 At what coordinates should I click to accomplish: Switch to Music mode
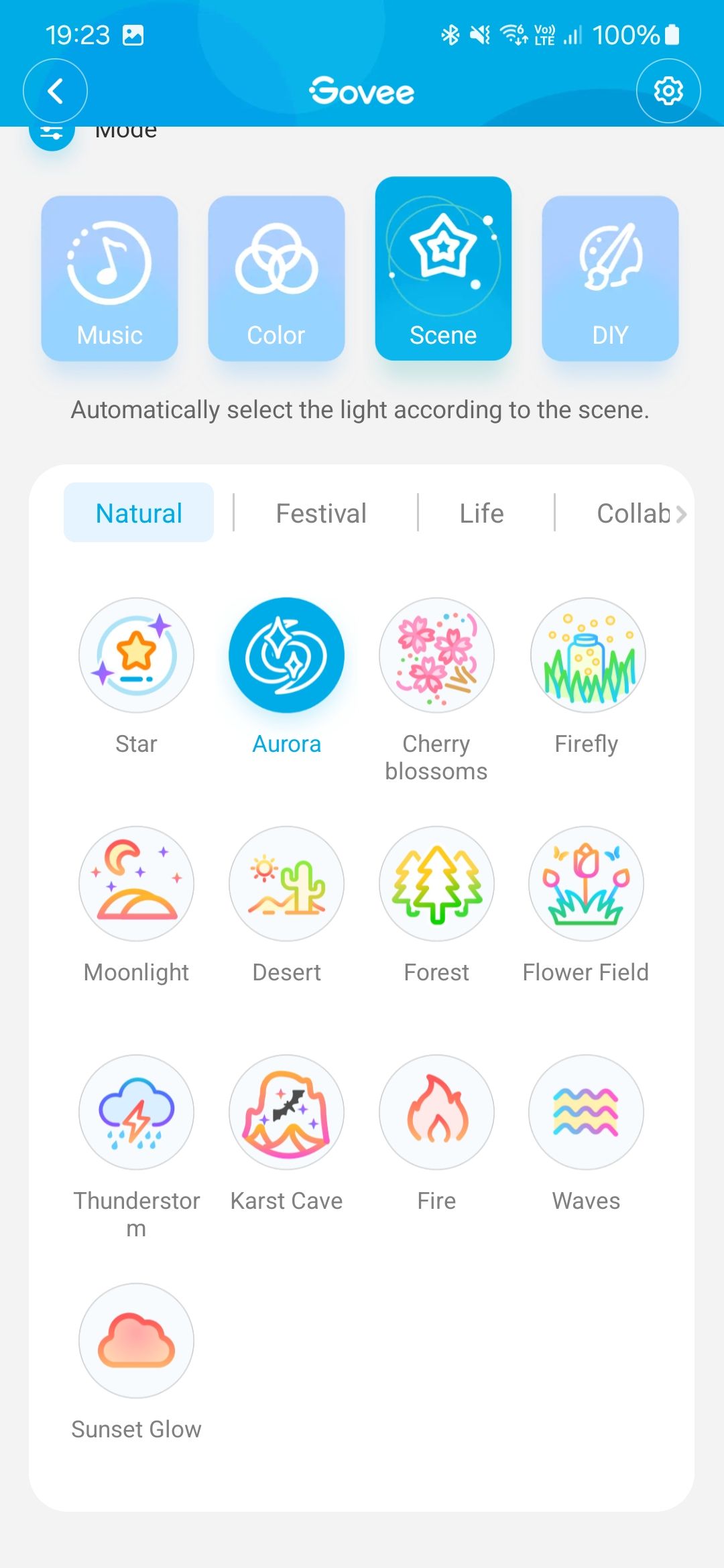coord(109,278)
